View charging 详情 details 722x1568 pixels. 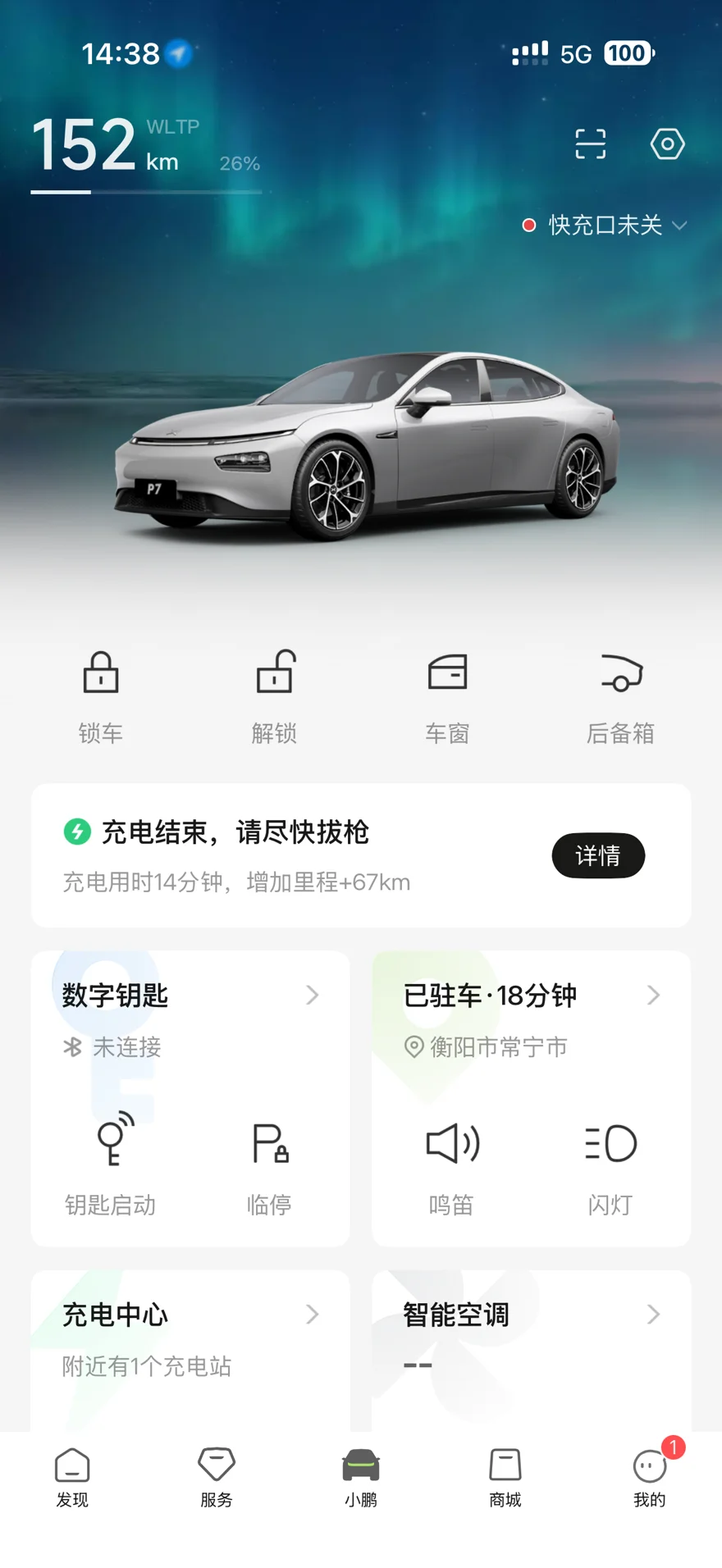click(x=597, y=855)
